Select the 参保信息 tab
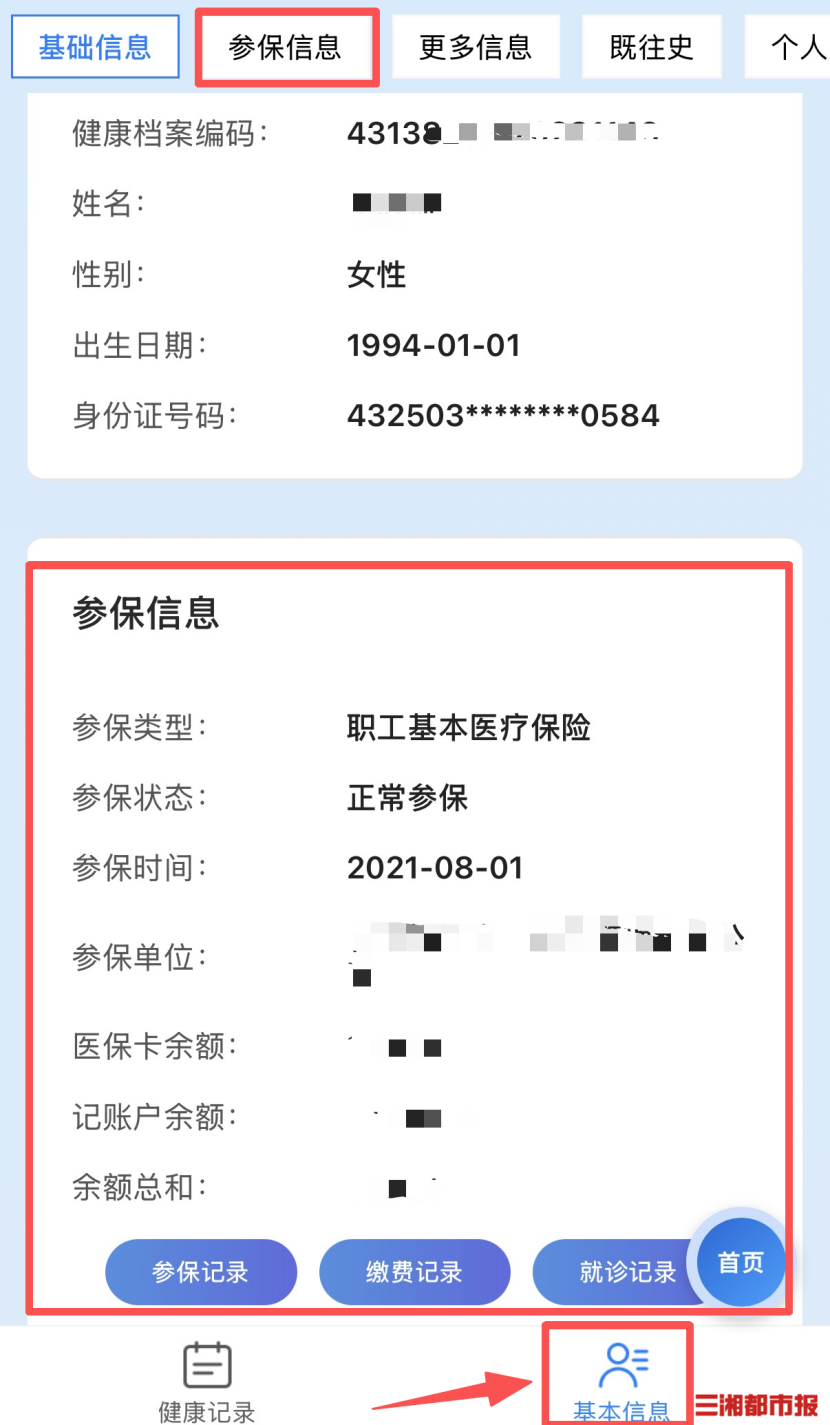Image resolution: width=830 pixels, height=1425 pixels. (285, 47)
